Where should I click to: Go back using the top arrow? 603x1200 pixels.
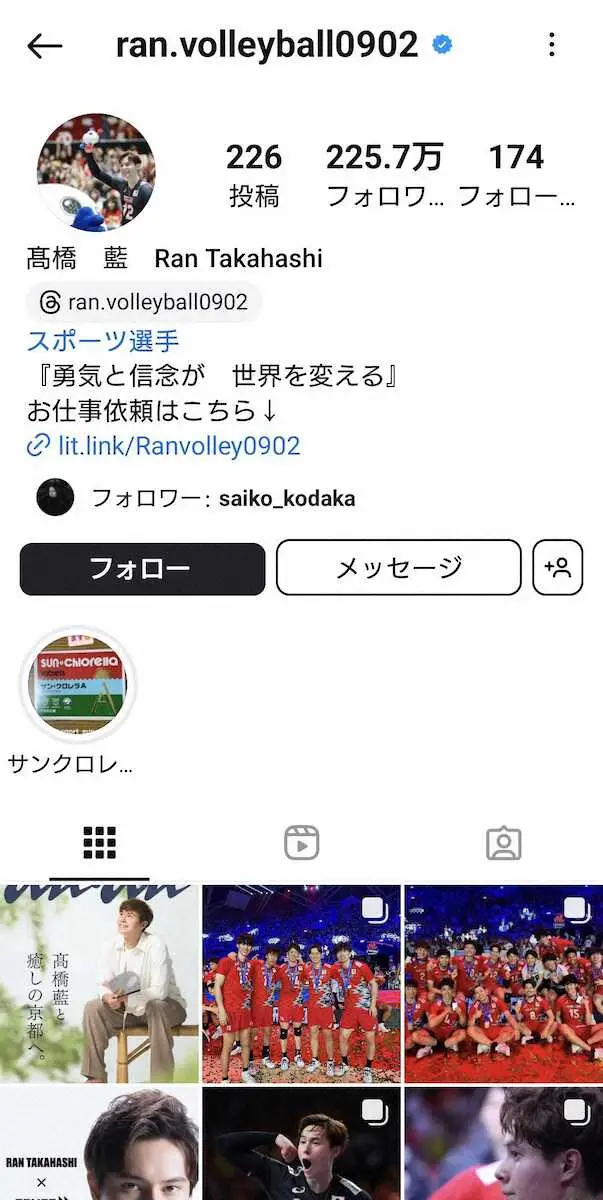click(x=45, y=45)
